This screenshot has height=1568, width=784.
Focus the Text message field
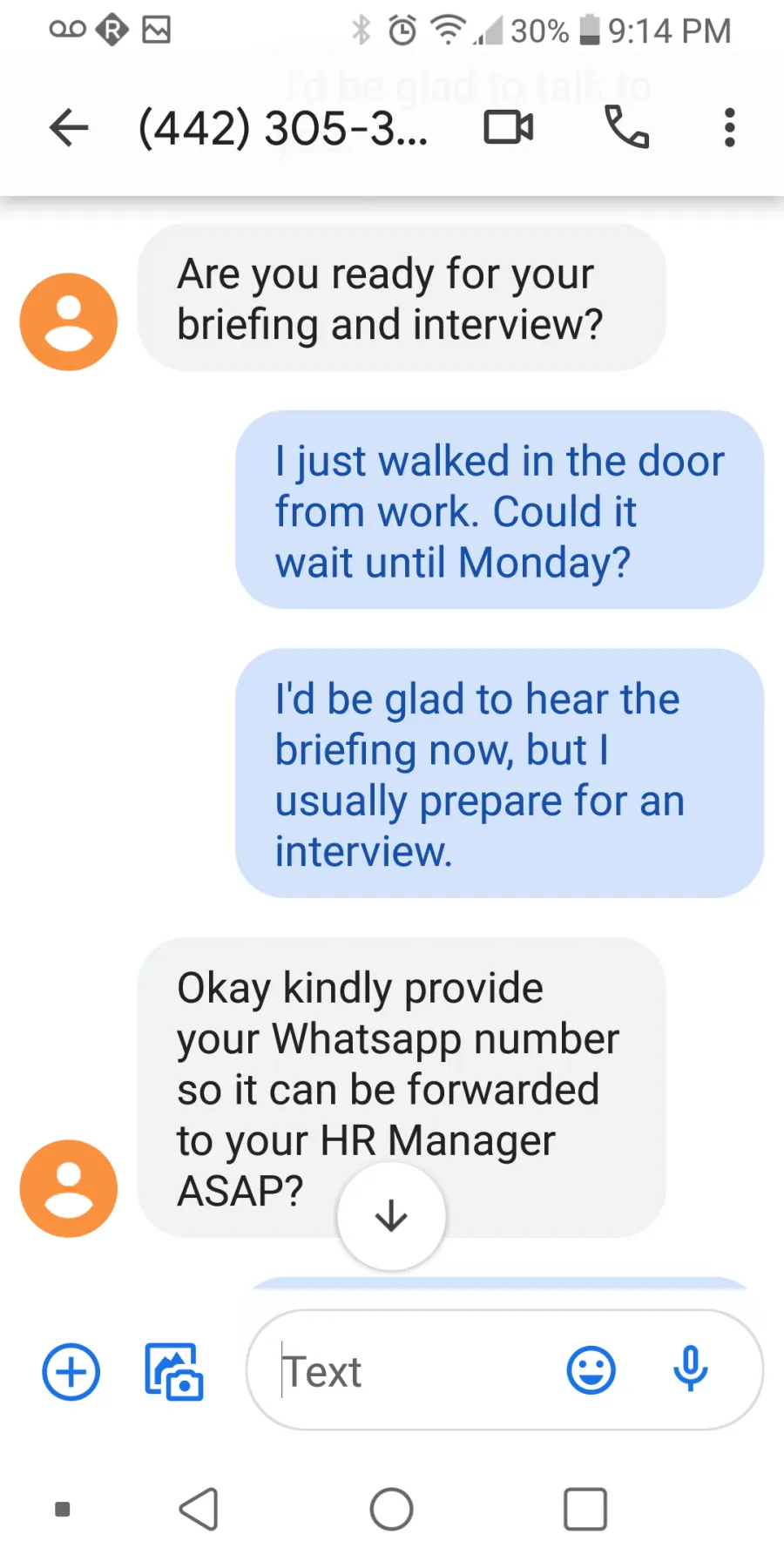tap(409, 1372)
